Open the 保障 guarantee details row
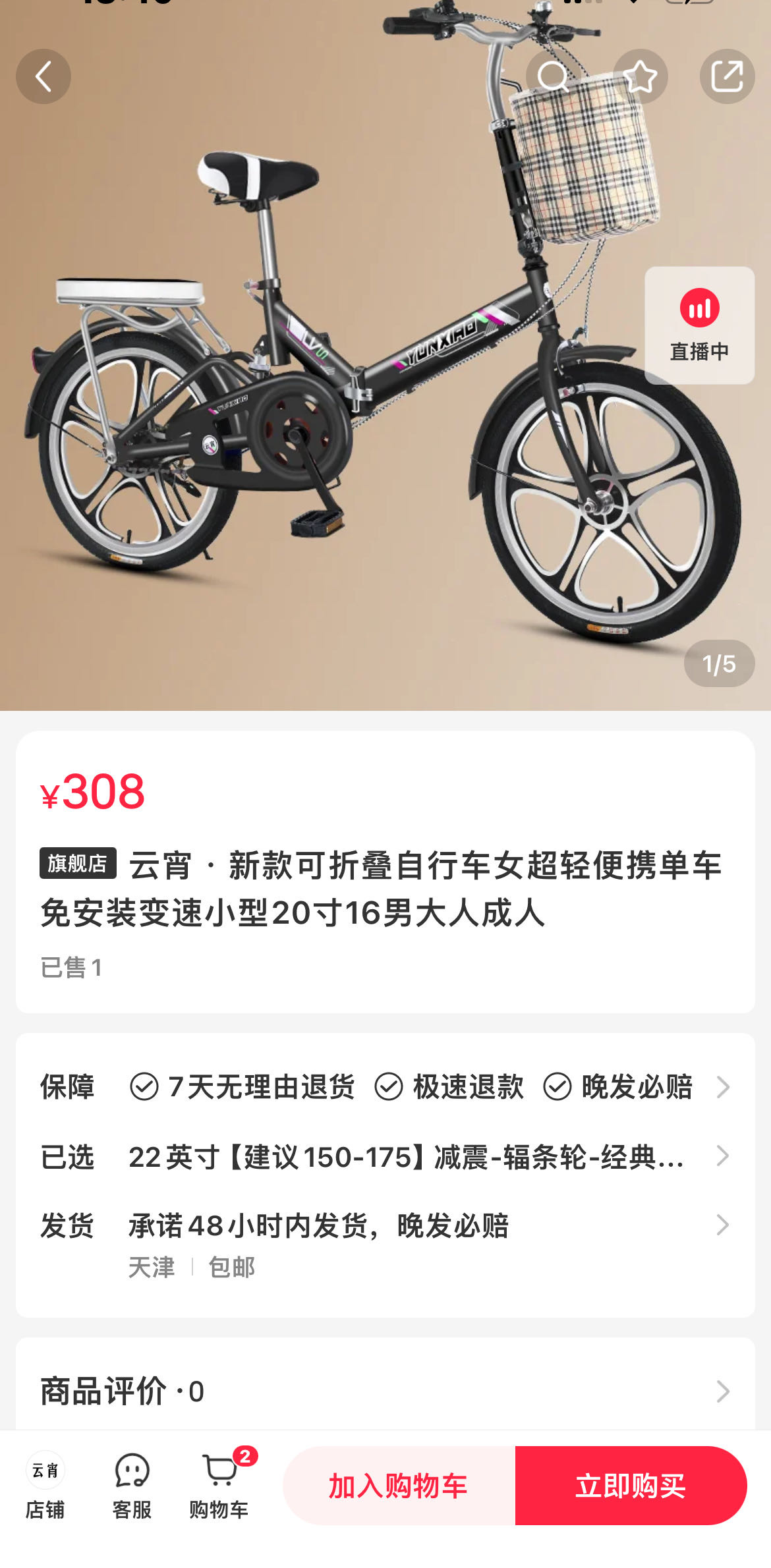Viewport: 771px width, 1568px height. 385,1087
